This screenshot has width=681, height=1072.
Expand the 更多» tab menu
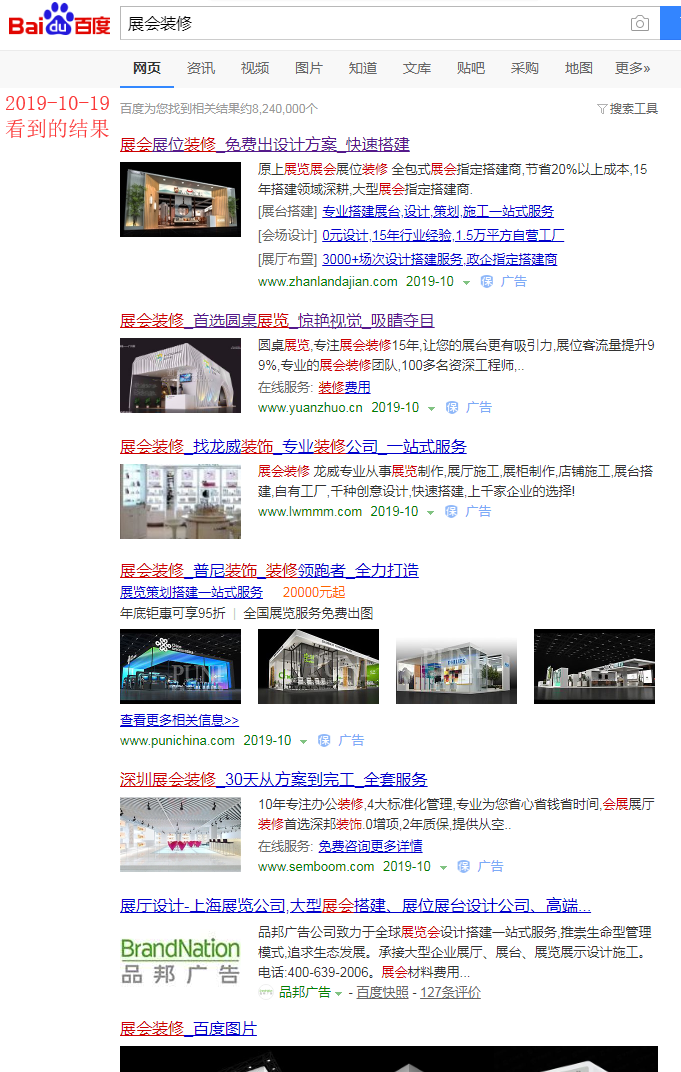pyautogui.click(x=632, y=68)
